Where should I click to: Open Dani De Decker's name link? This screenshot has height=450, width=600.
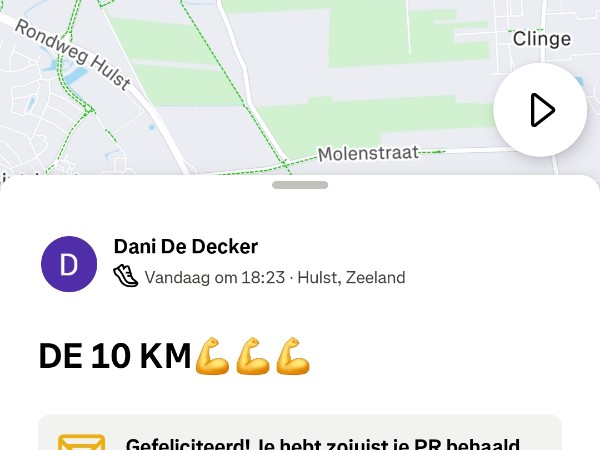186,246
